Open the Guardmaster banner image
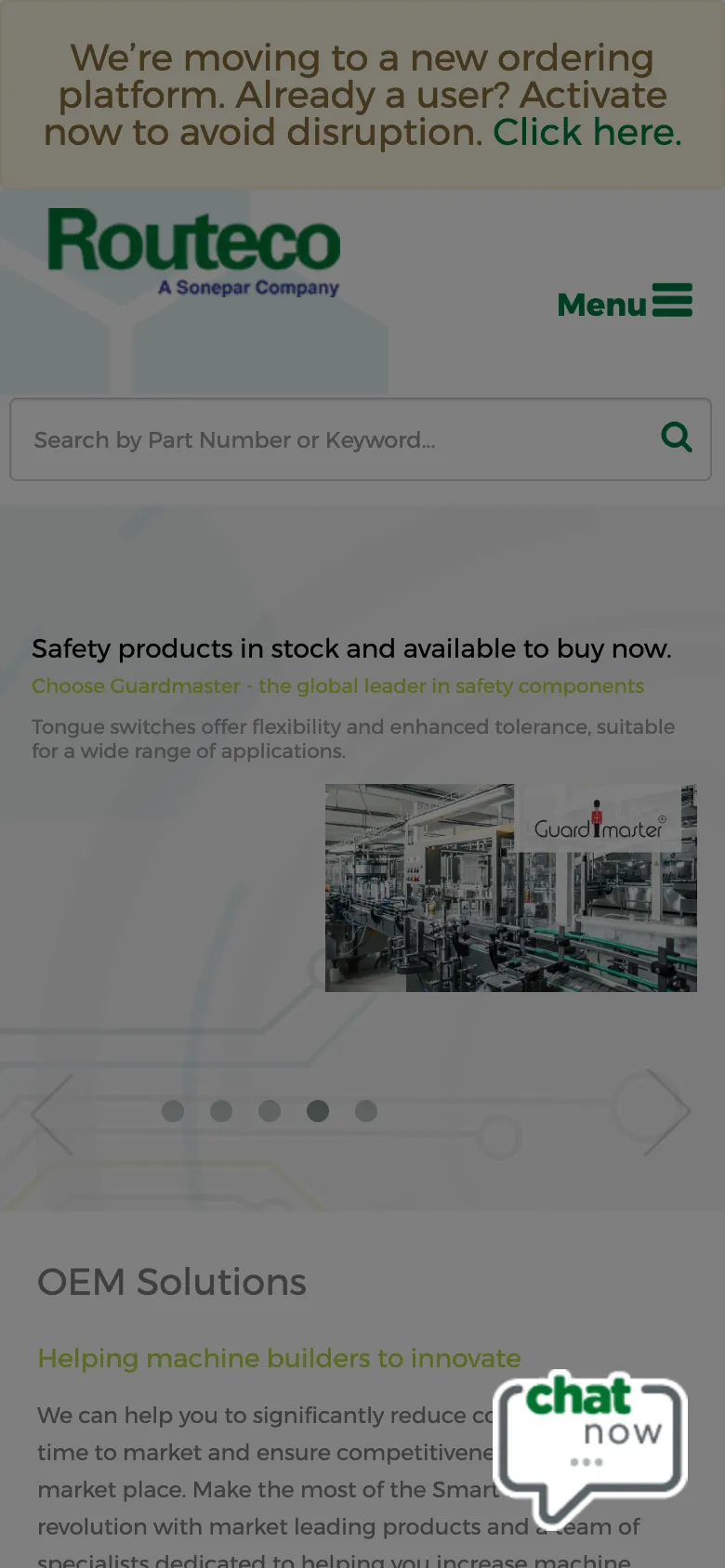 click(510, 888)
